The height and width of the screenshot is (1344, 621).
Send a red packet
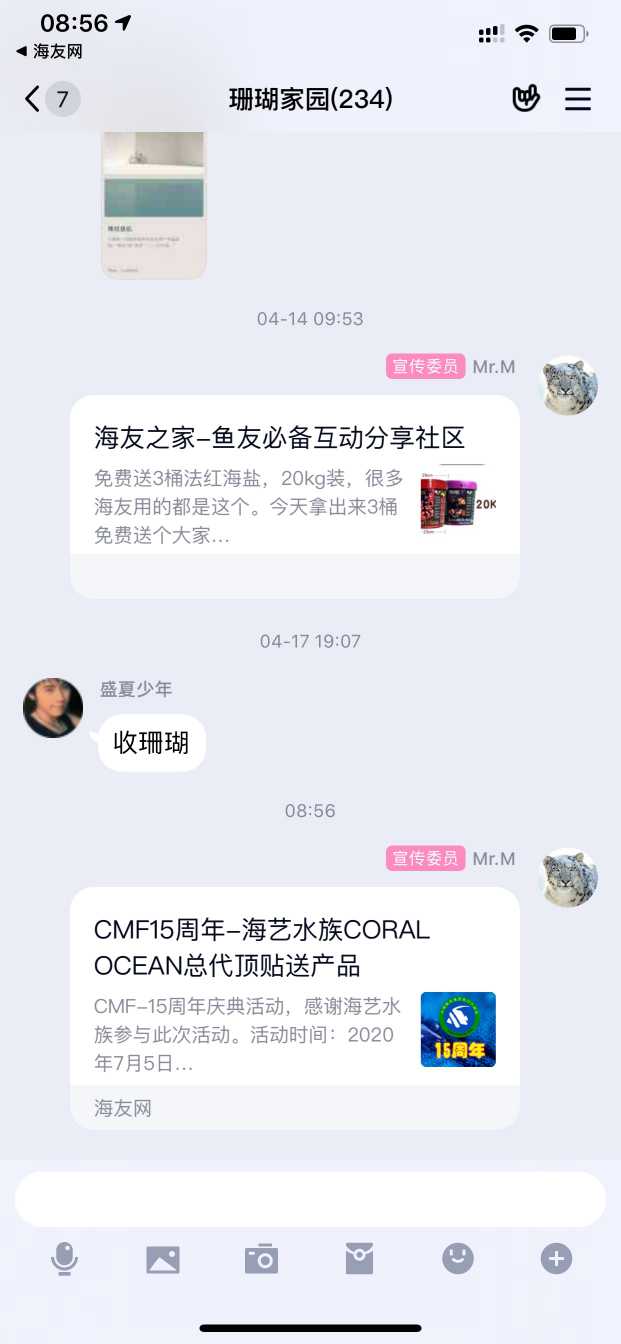(359, 1259)
